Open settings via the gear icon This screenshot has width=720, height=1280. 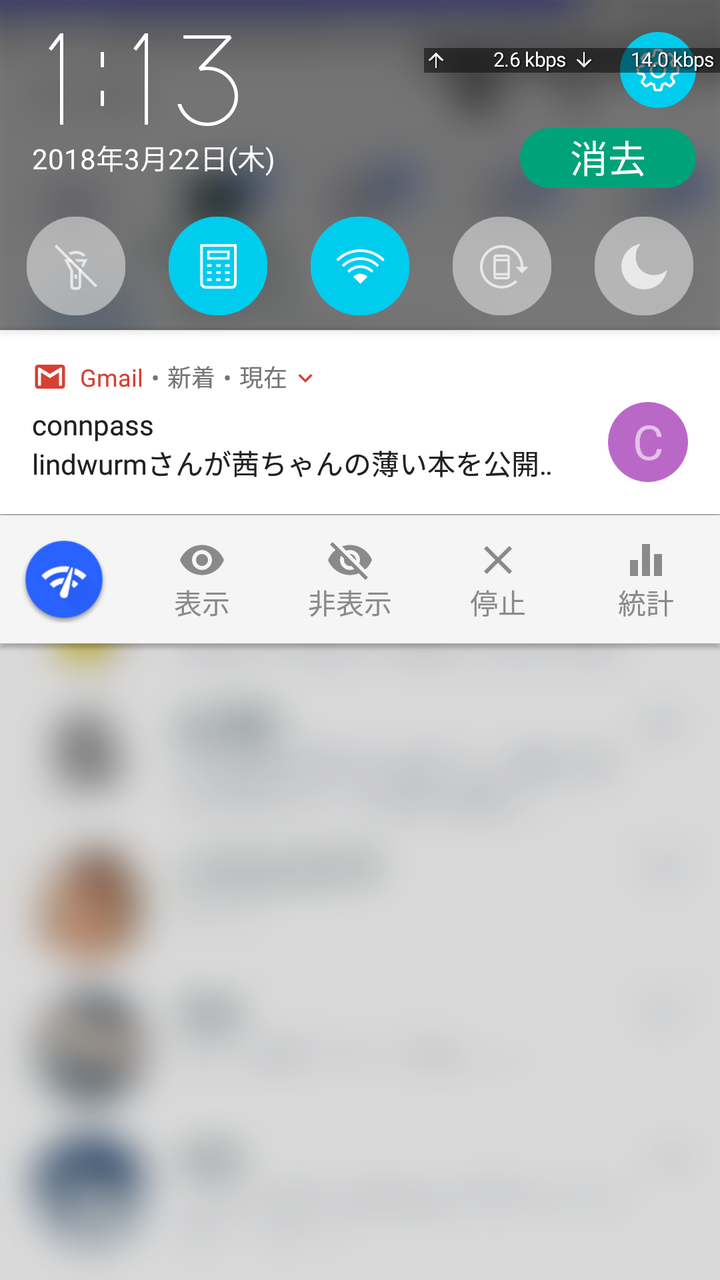(x=657, y=72)
